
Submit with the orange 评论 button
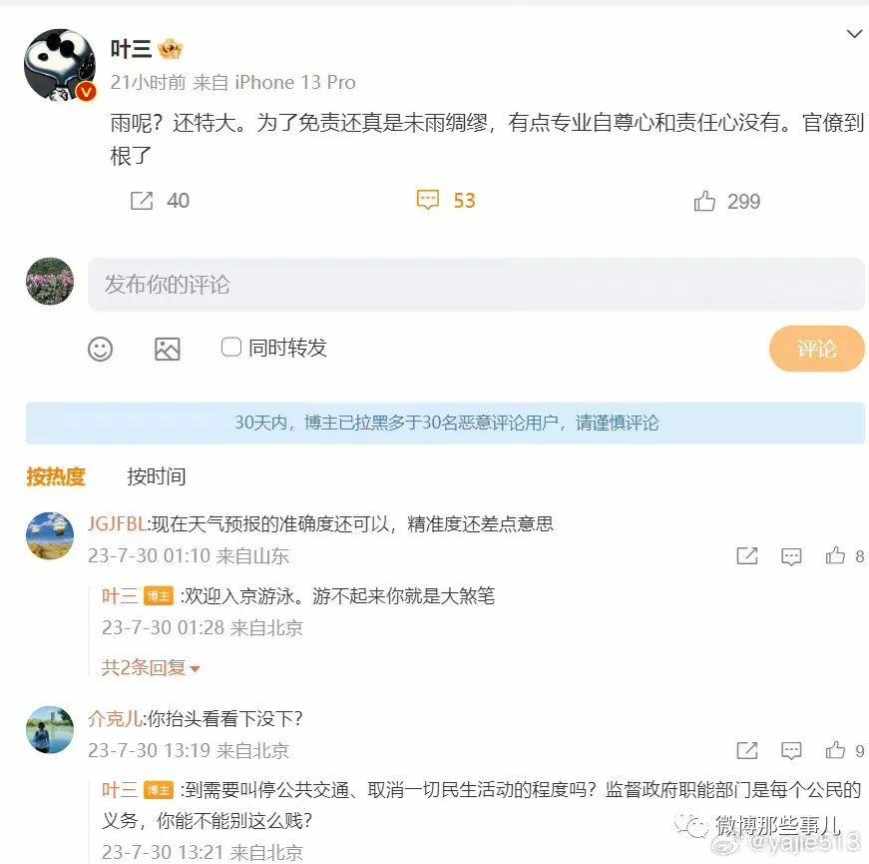(816, 349)
